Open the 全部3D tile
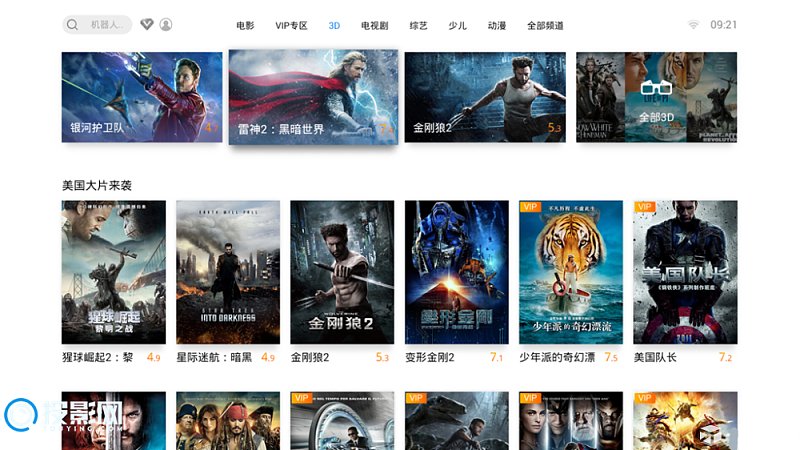Image resolution: width=800 pixels, height=450 pixels. point(656,97)
